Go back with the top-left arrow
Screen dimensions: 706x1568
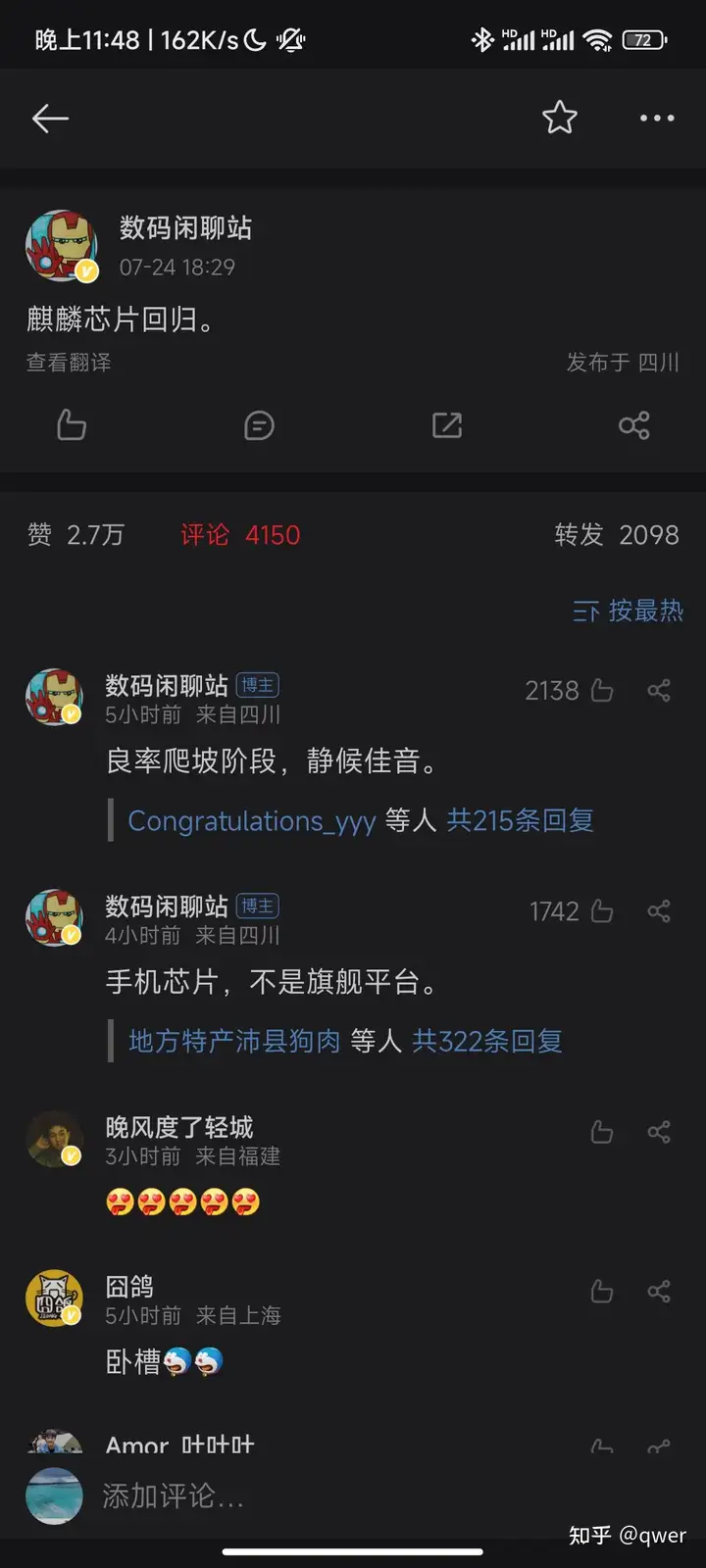click(x=50, y=119)
